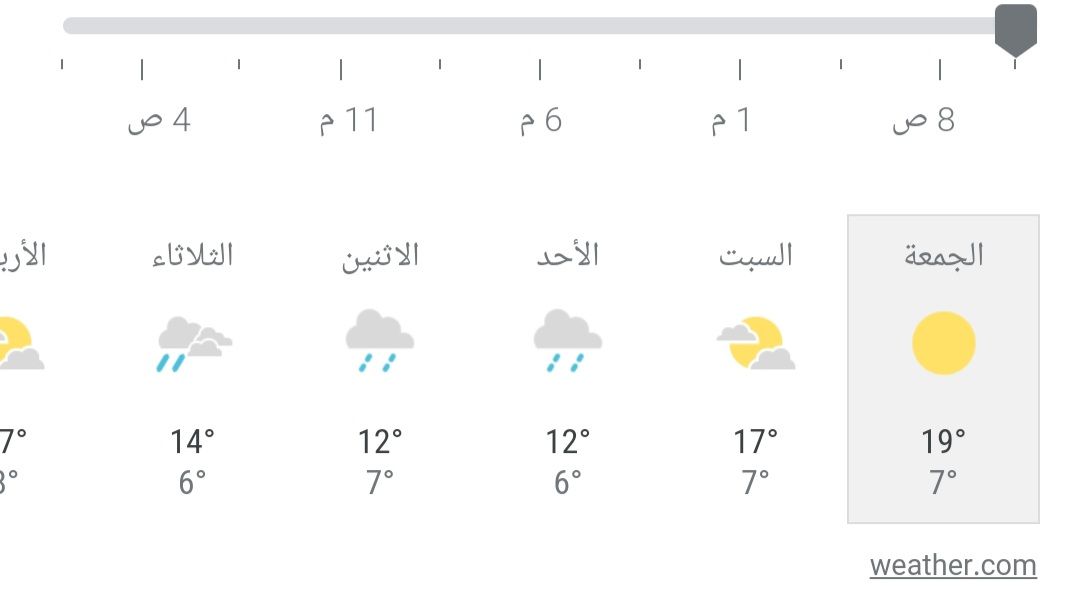Select Sunday (الأحد) forecast card
1080x607 pixels.
pyautogui.click(x=567, y=368)
